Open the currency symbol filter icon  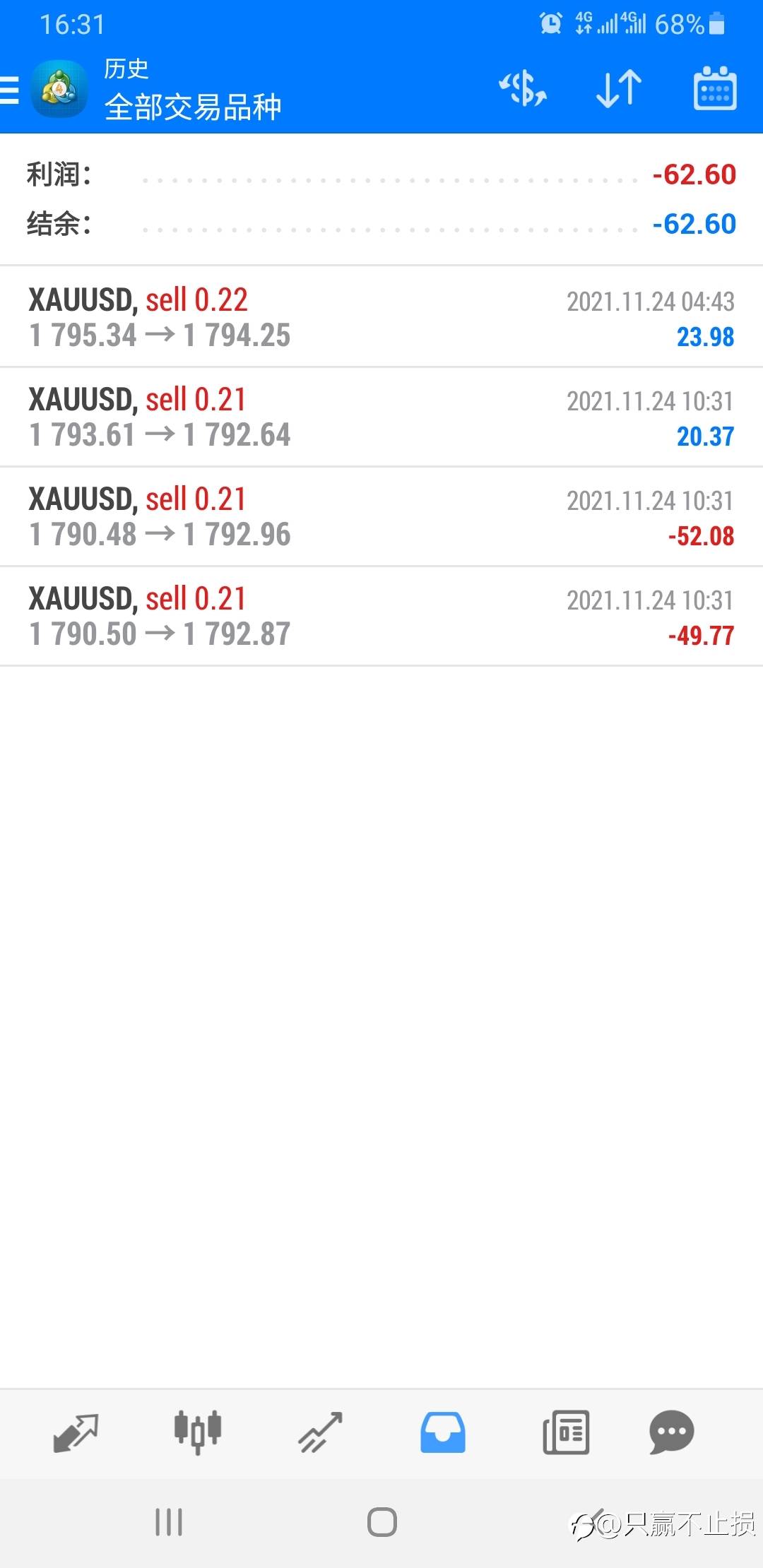[x=523, y=89]
